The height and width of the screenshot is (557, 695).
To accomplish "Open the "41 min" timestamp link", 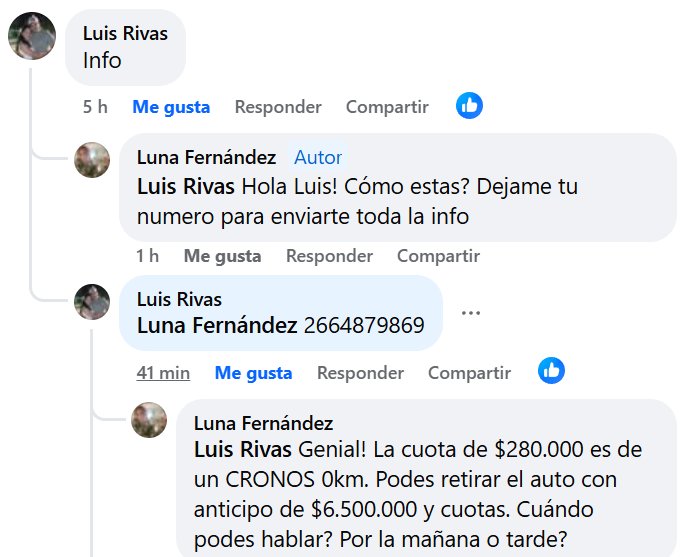I will click(x=163, y=373).
